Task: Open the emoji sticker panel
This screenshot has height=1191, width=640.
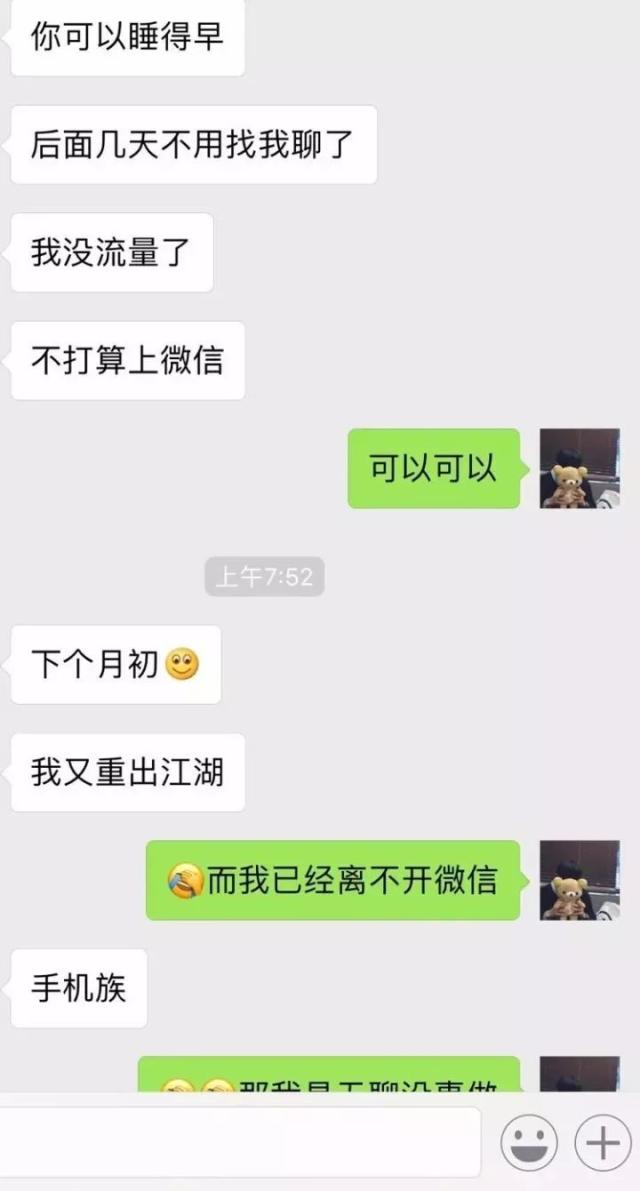Action: [529, 1141]
